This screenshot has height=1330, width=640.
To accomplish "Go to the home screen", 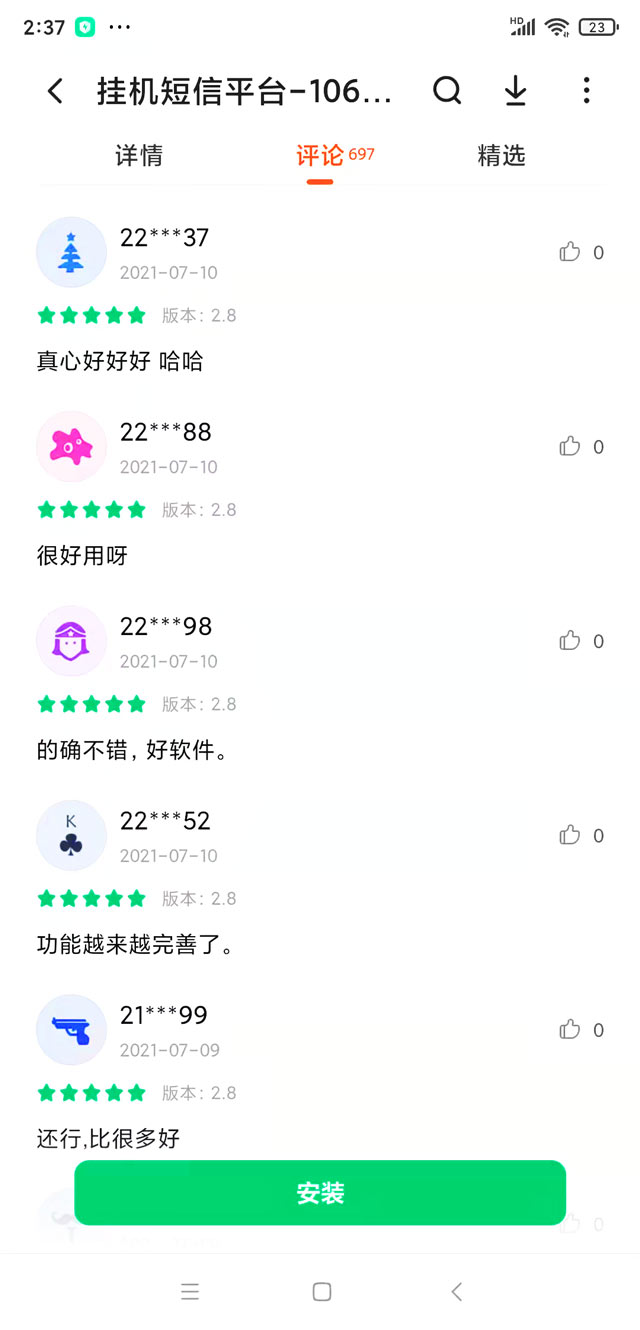I will (x=321, y=1292).
